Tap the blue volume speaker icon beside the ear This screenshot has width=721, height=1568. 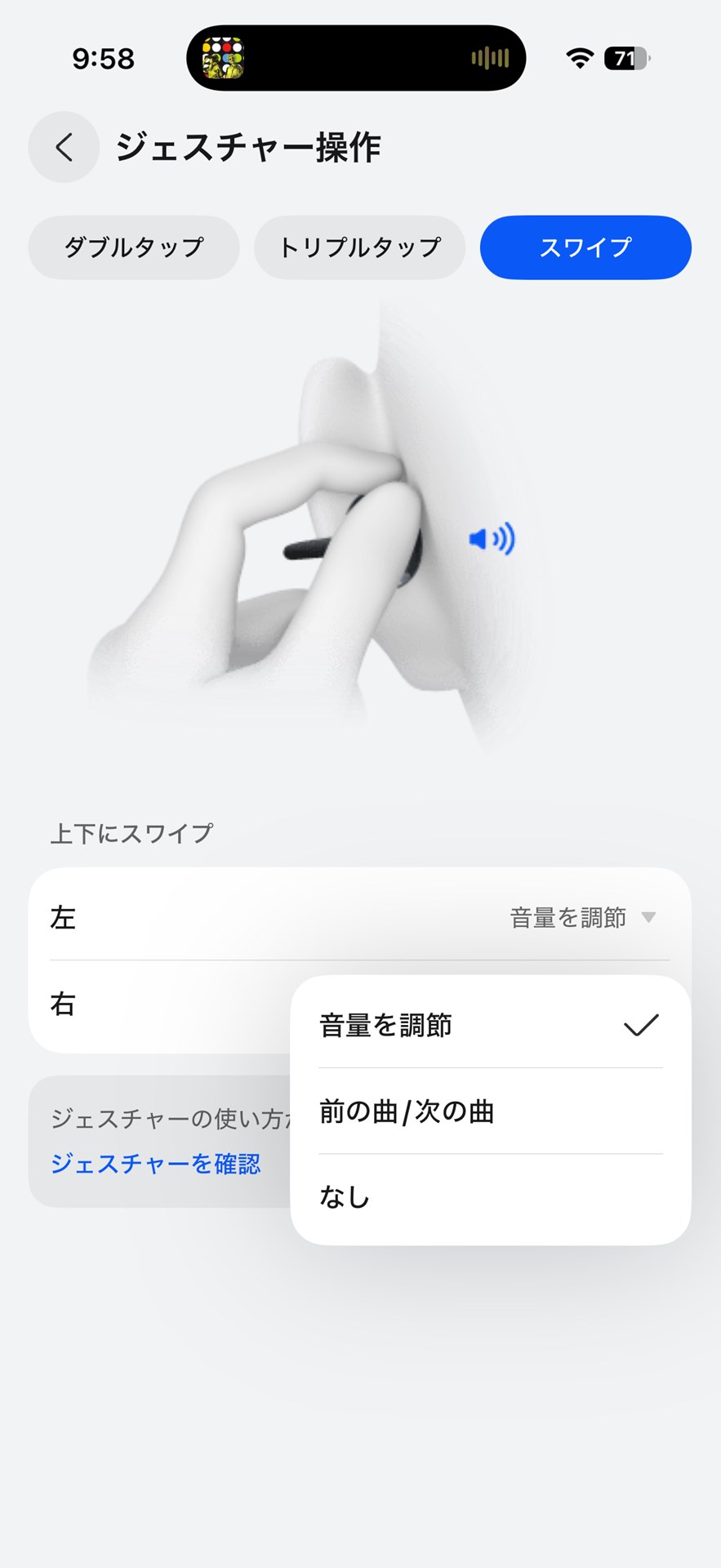[491, 537]
